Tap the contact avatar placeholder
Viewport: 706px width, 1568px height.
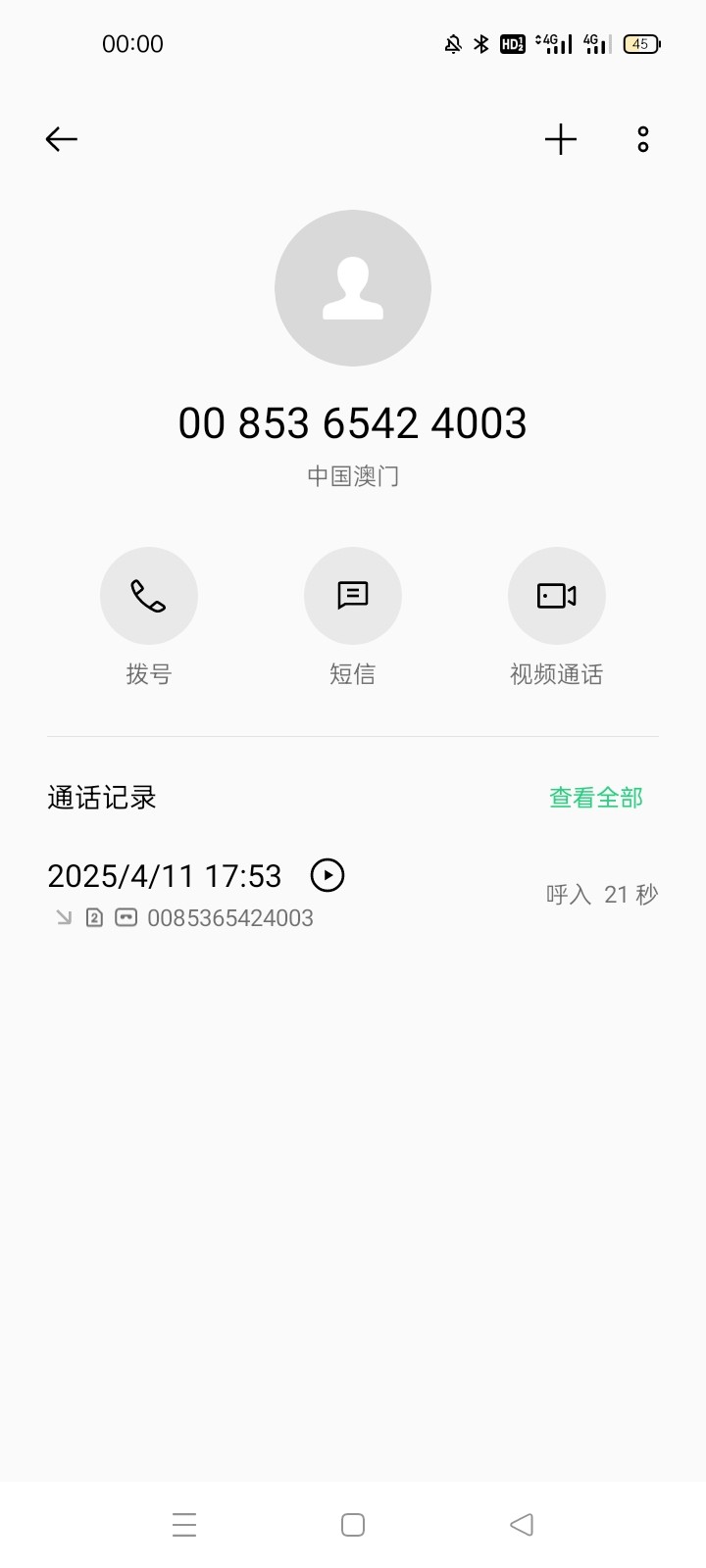(353, 288)
